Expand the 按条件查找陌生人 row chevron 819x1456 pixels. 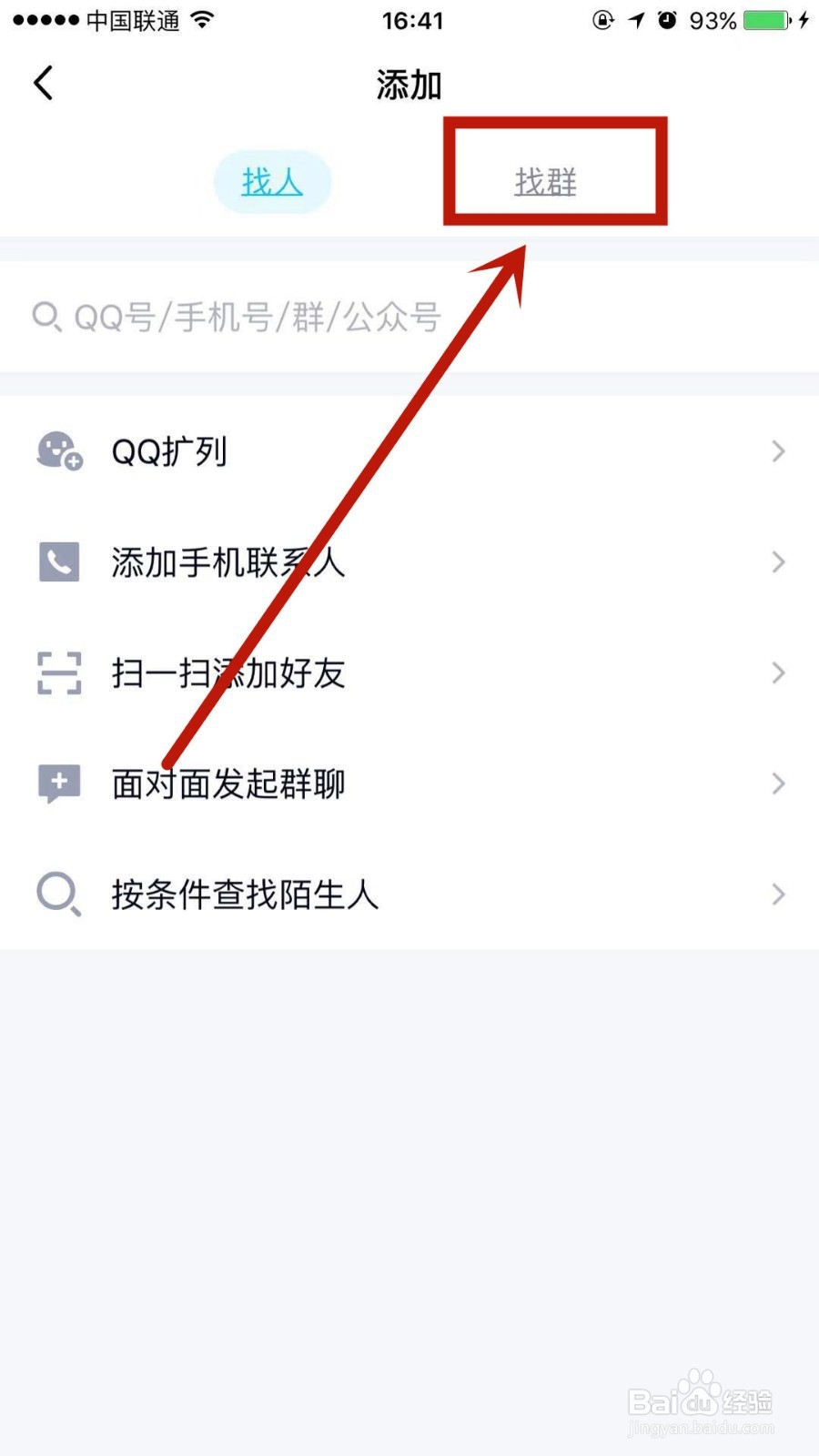tap(778, 895)
